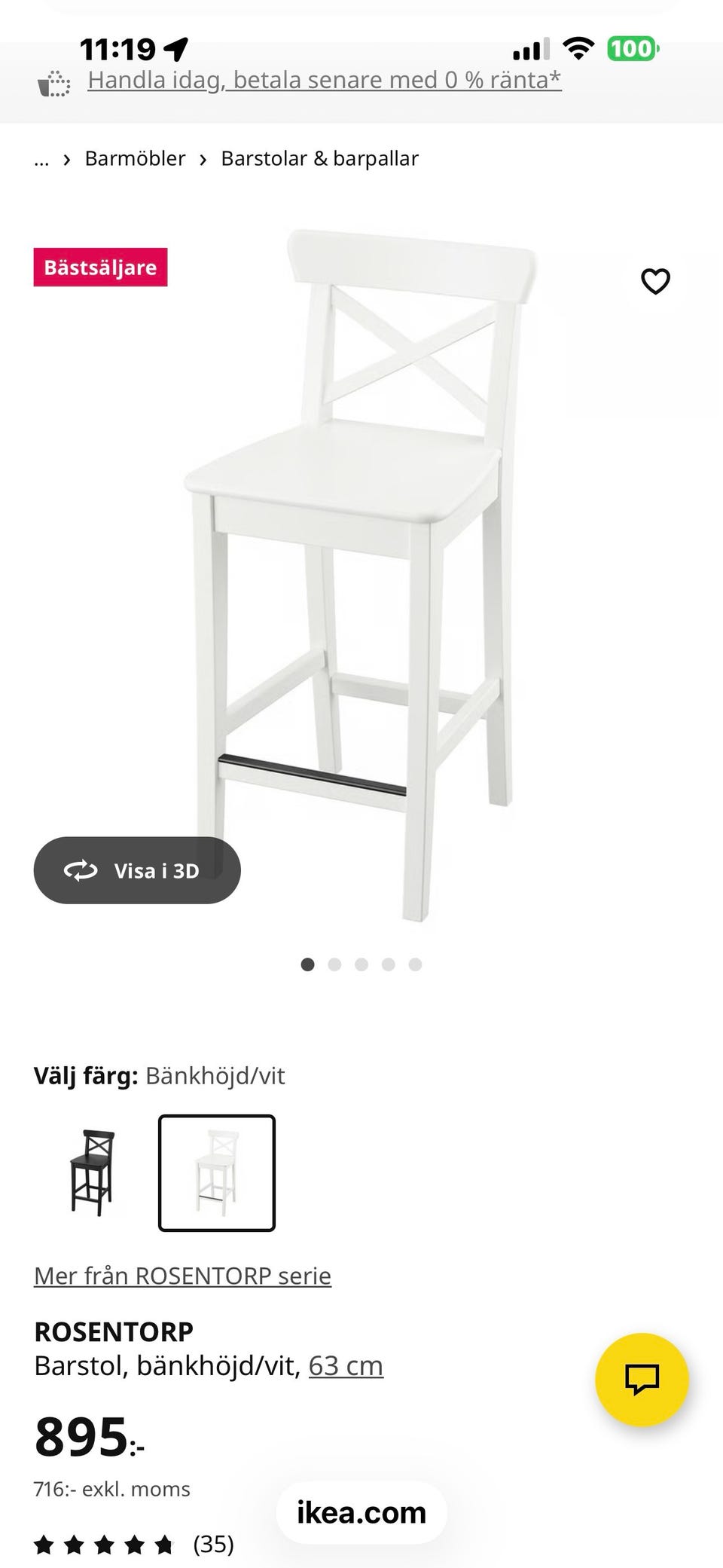The image size is (723, 1568).
Task: Expand the breadcrumb with the ellipsis
Action: pos(41,158)
